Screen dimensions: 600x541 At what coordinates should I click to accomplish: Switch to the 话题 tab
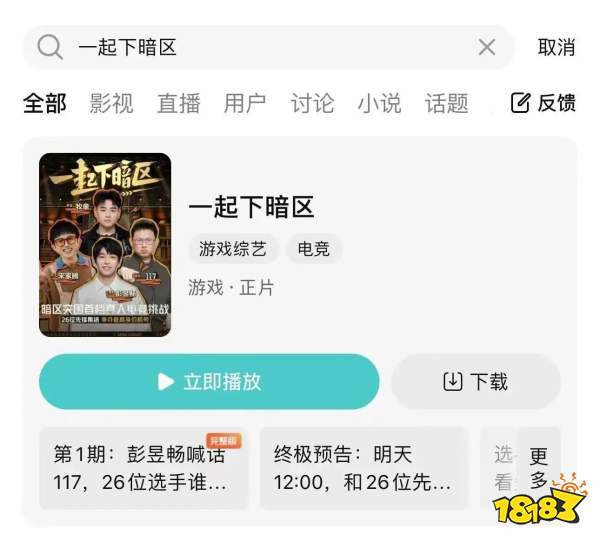coord(446,103)
